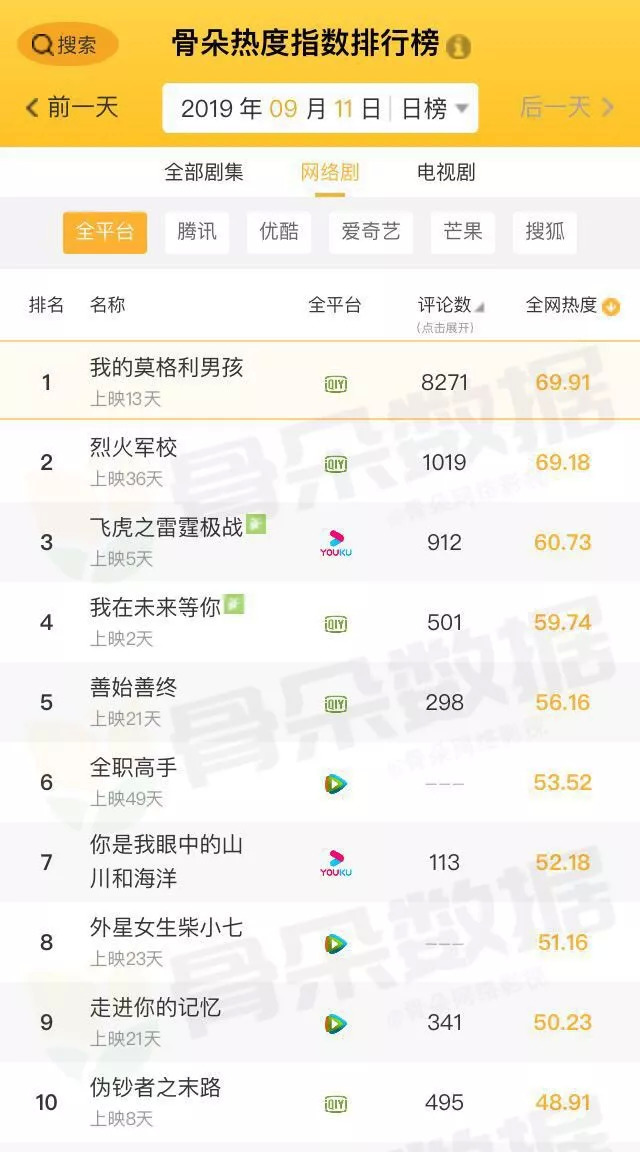Filter by the 芒果 platform
Viewport: 640px width, 1152px height.
[463, 232]
